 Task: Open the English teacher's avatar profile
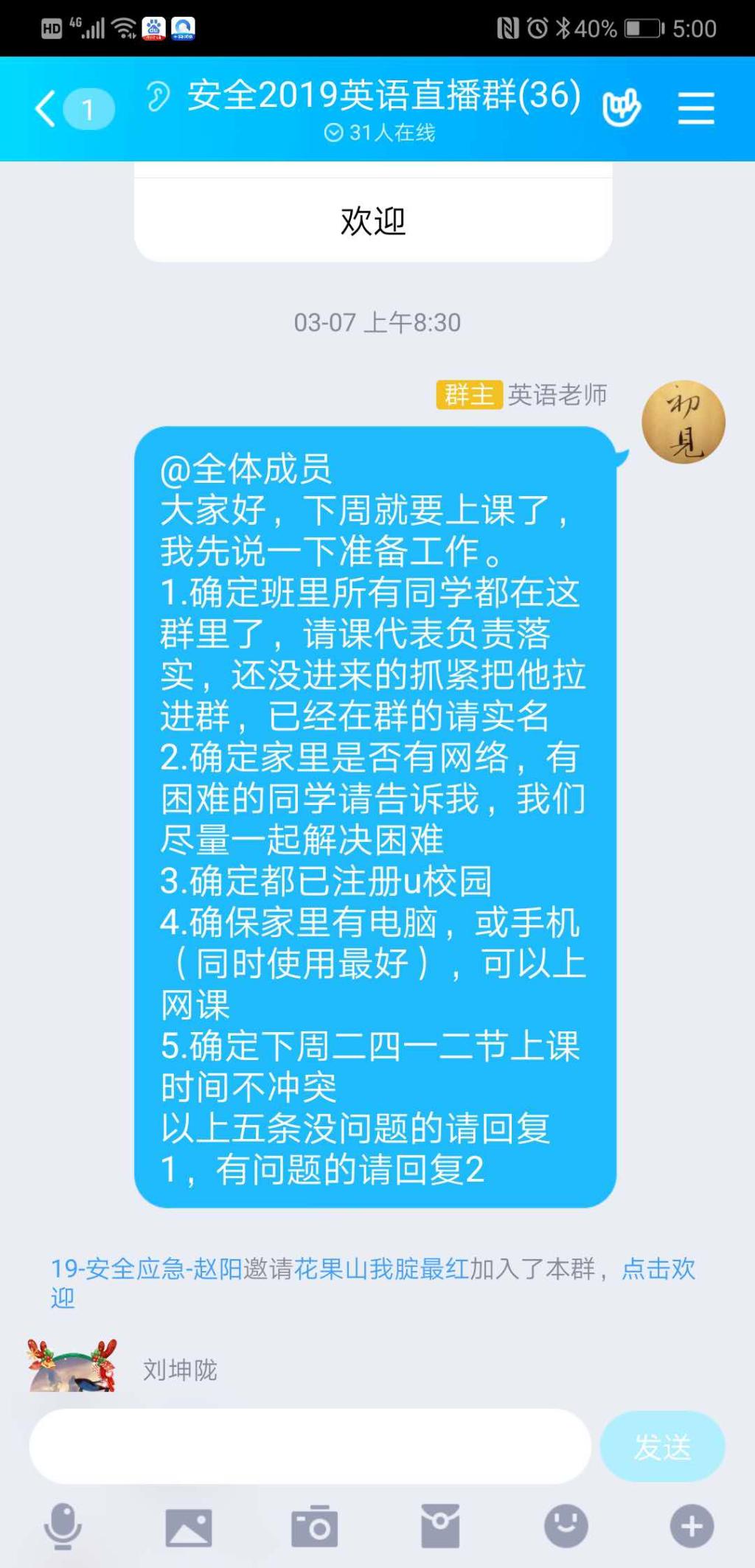[x=683, y=422]
